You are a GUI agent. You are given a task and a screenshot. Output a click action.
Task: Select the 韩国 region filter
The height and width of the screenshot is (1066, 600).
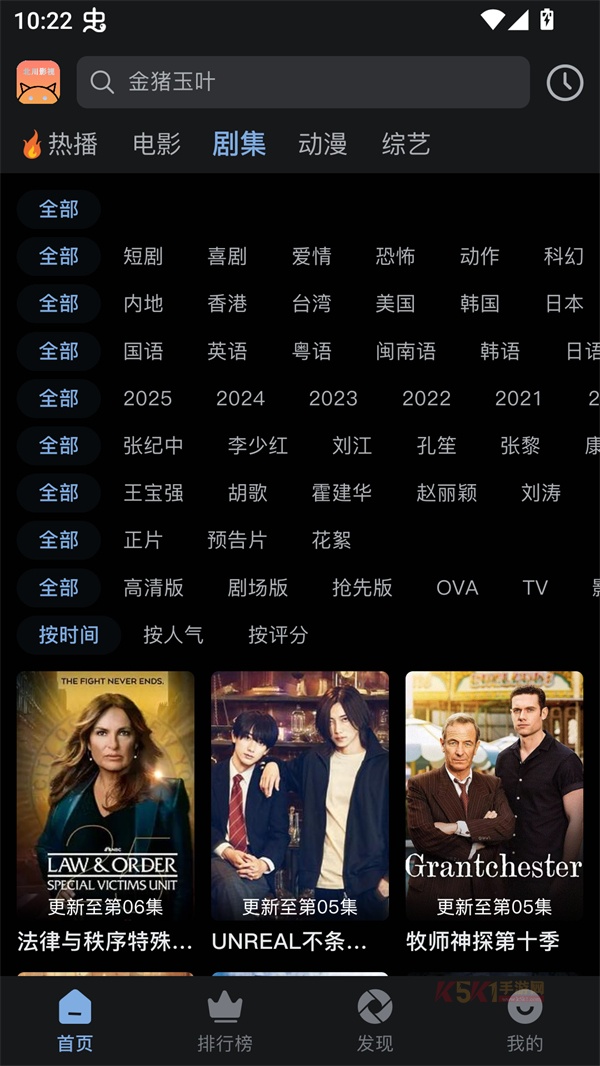click(x=479, y=303)
